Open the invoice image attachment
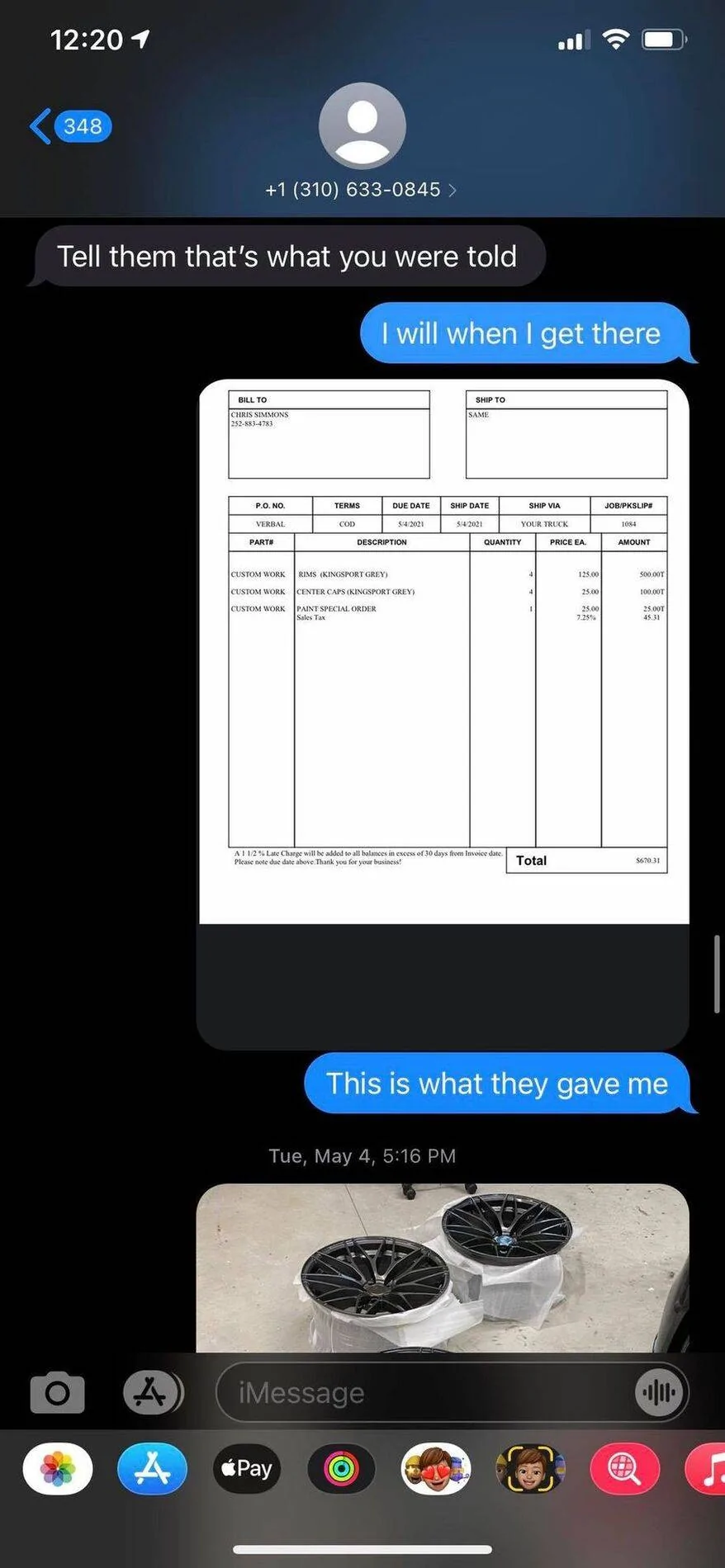The width and height of the screenshot is (725, 1568). tap(443, 714)
